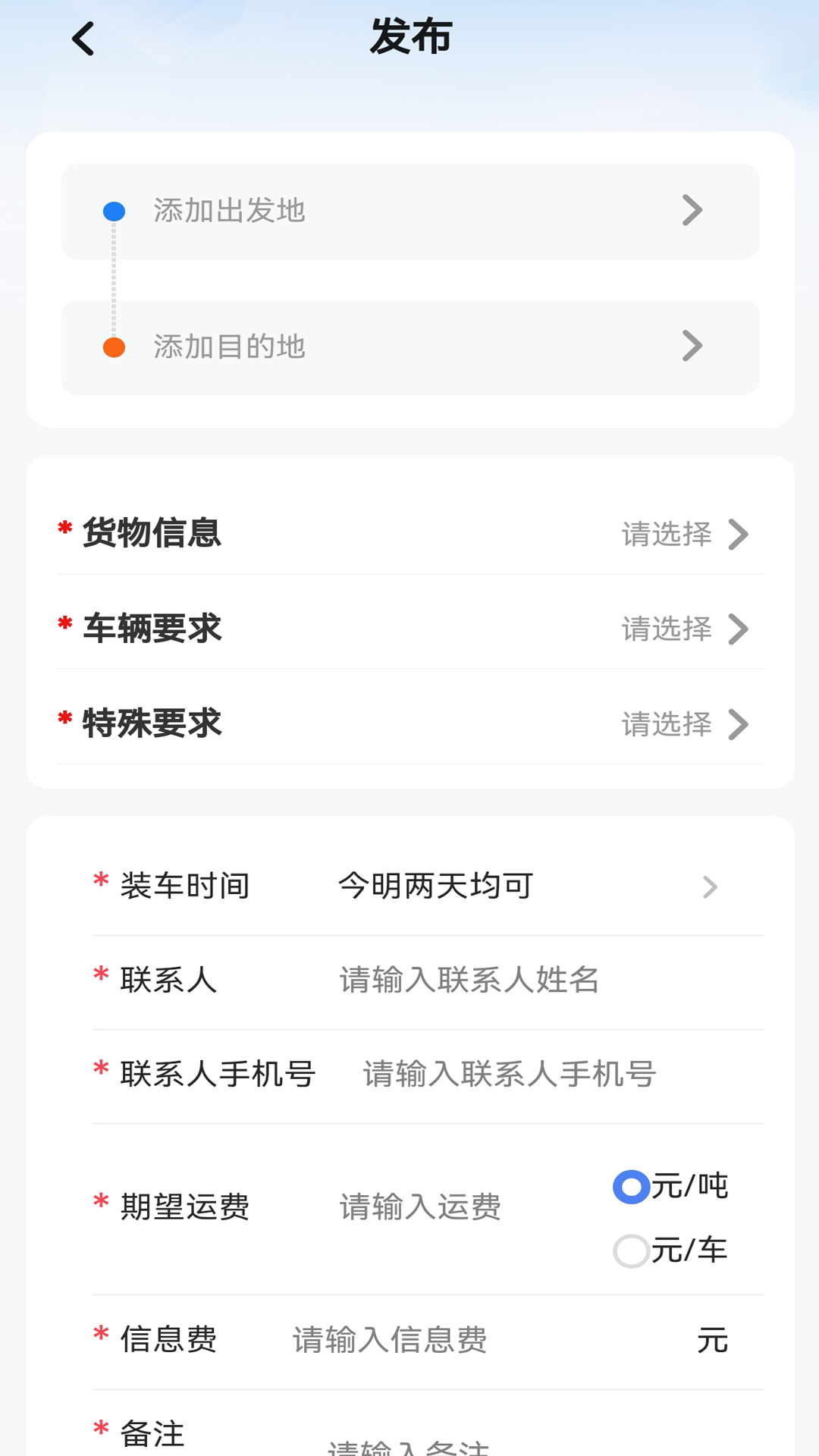Open the 特殊要求 请选择 selector
Screen dimensions: 819x1456
pyautogui.click(x=666, y=724)
